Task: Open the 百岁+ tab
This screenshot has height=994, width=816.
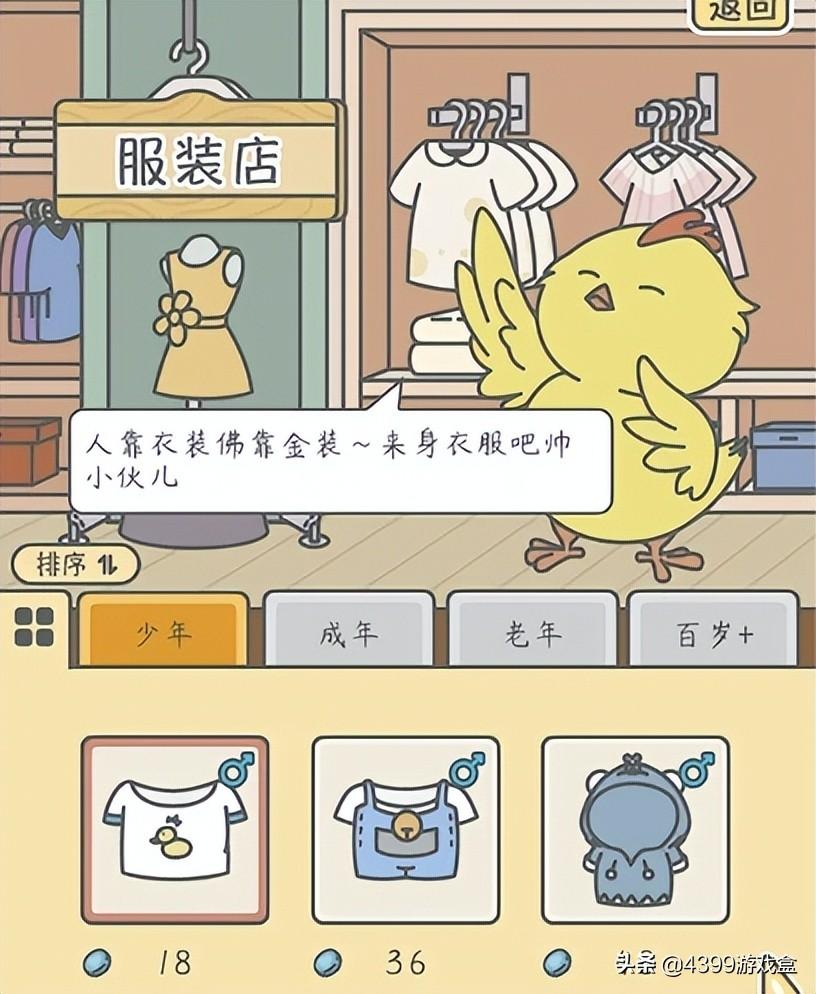Action: [714, 633]
